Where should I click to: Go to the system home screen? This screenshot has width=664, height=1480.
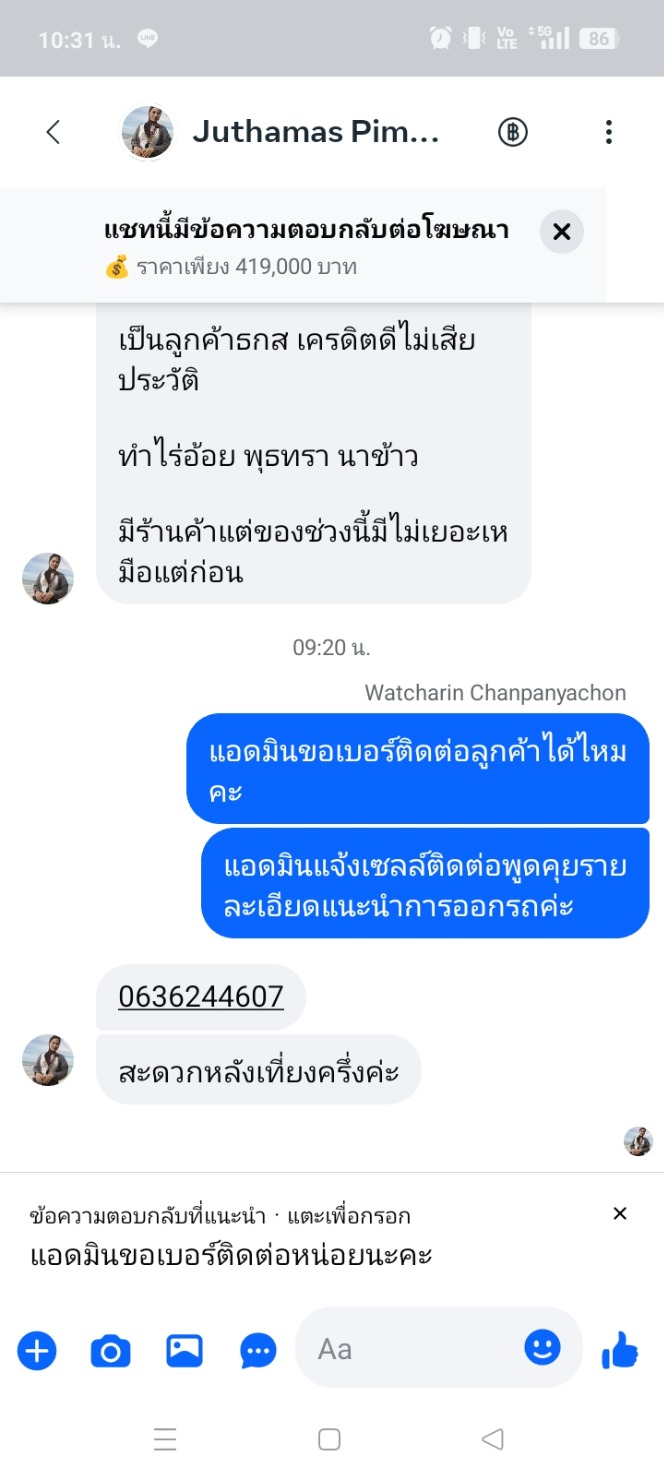pyautogui.click(x=329, y=1439)
